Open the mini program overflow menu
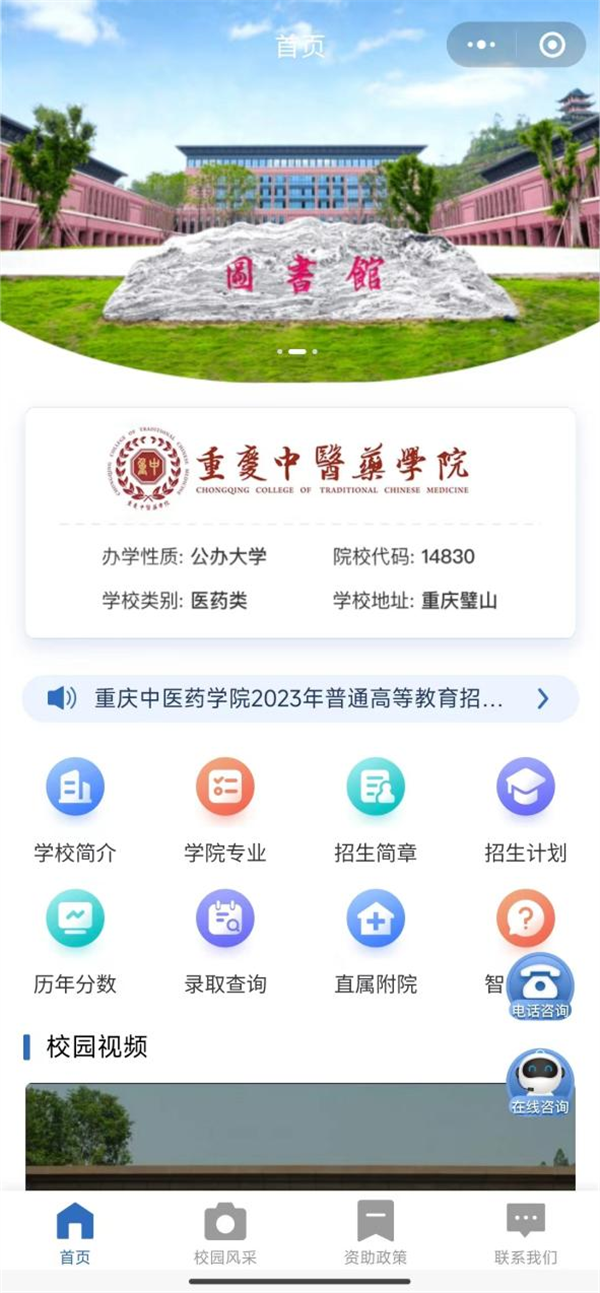The width and height of the screenshot is (600, 1293). point(481,45)
